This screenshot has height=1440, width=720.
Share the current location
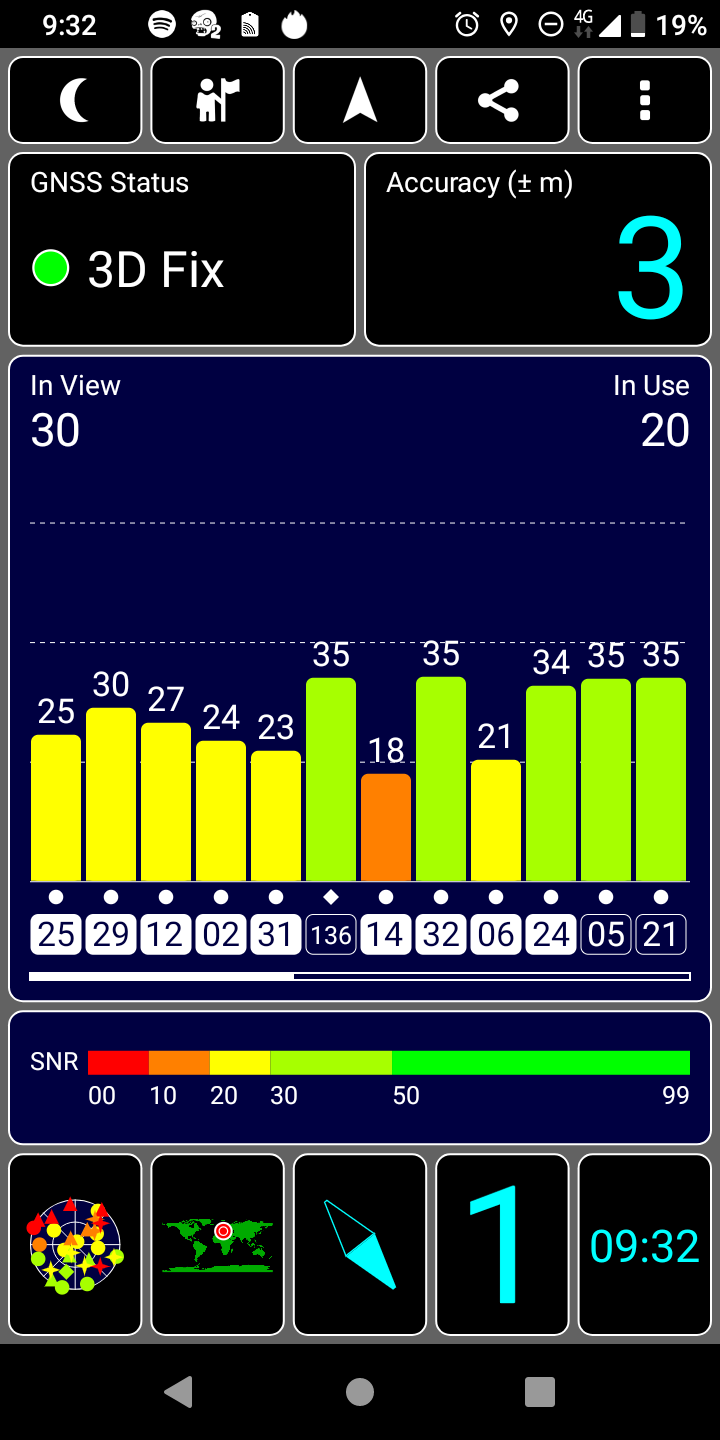[502, 100]
